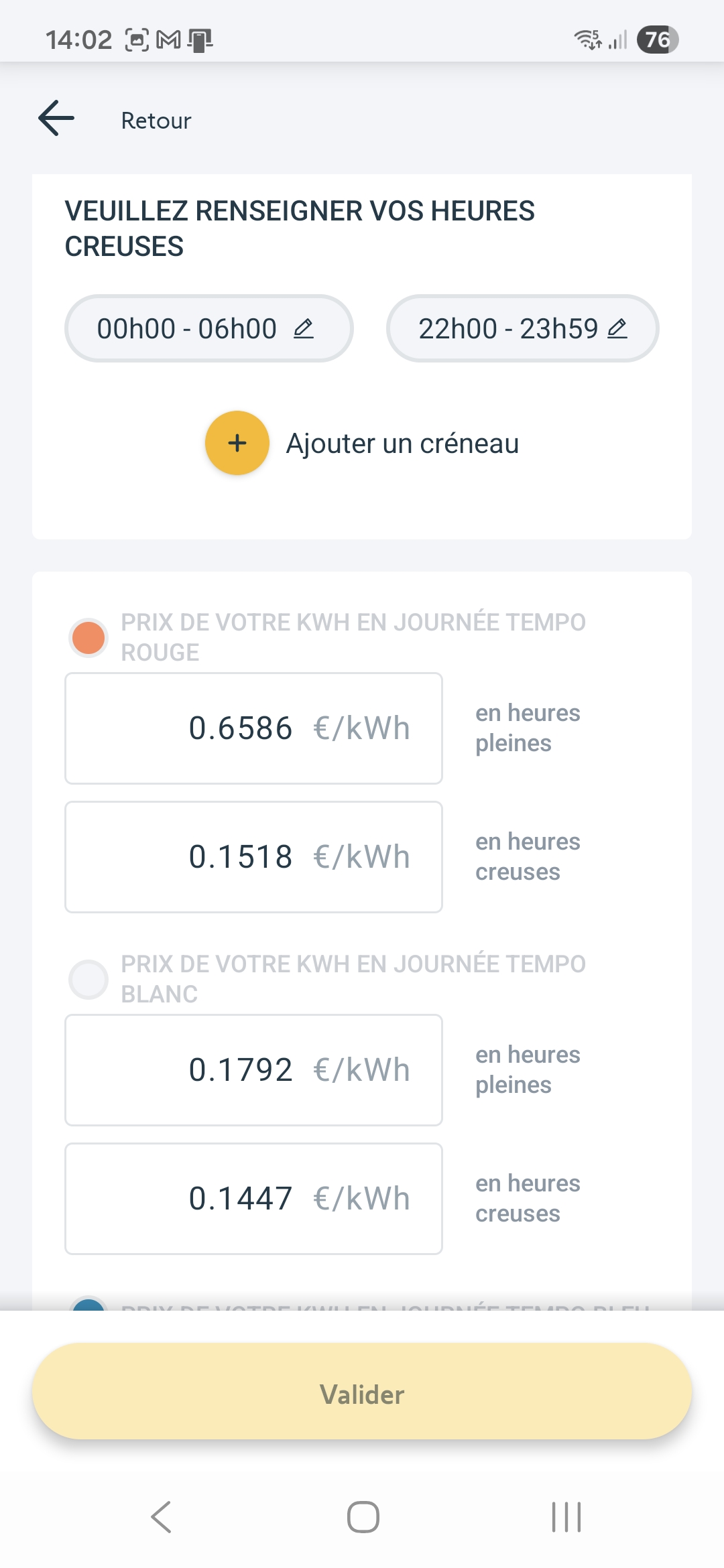Edit Tempo Rouge heures pleines price 0.6586
The image size is (724, 1568).
pyautogui.click(x=253, y=728)
